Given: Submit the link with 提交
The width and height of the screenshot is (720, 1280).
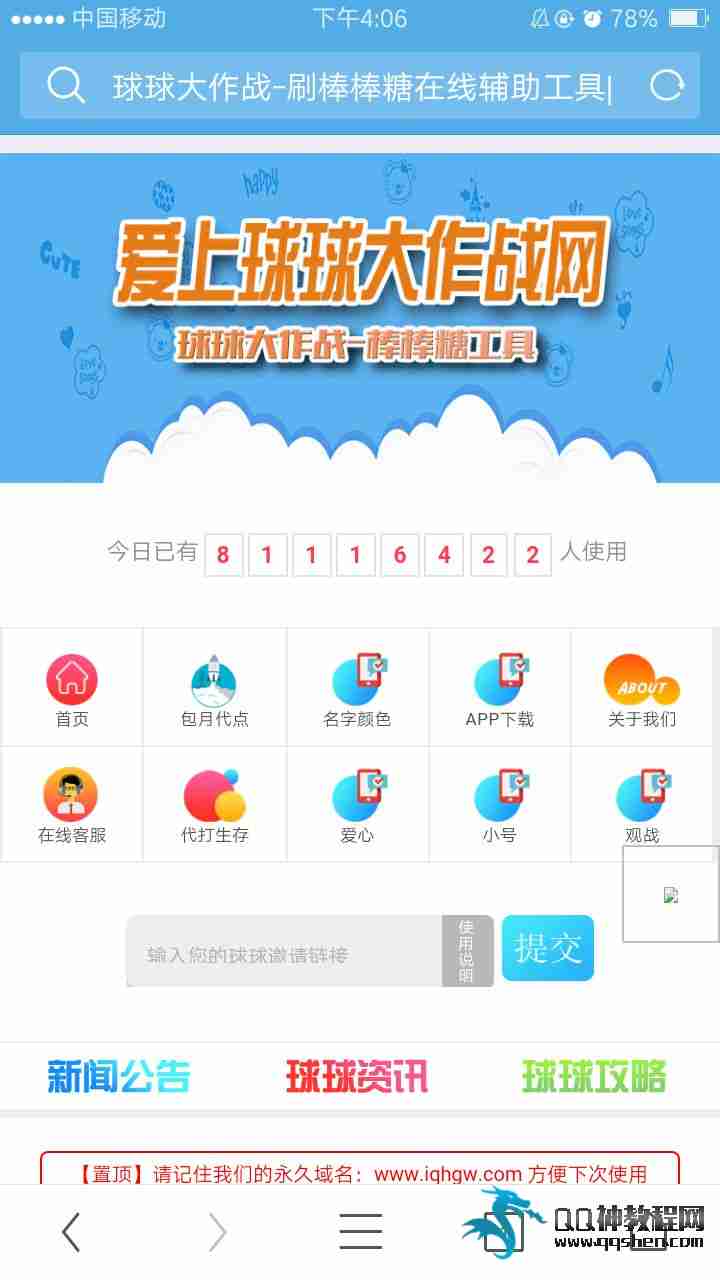Looking at the screenshot, I should point(548,948).
